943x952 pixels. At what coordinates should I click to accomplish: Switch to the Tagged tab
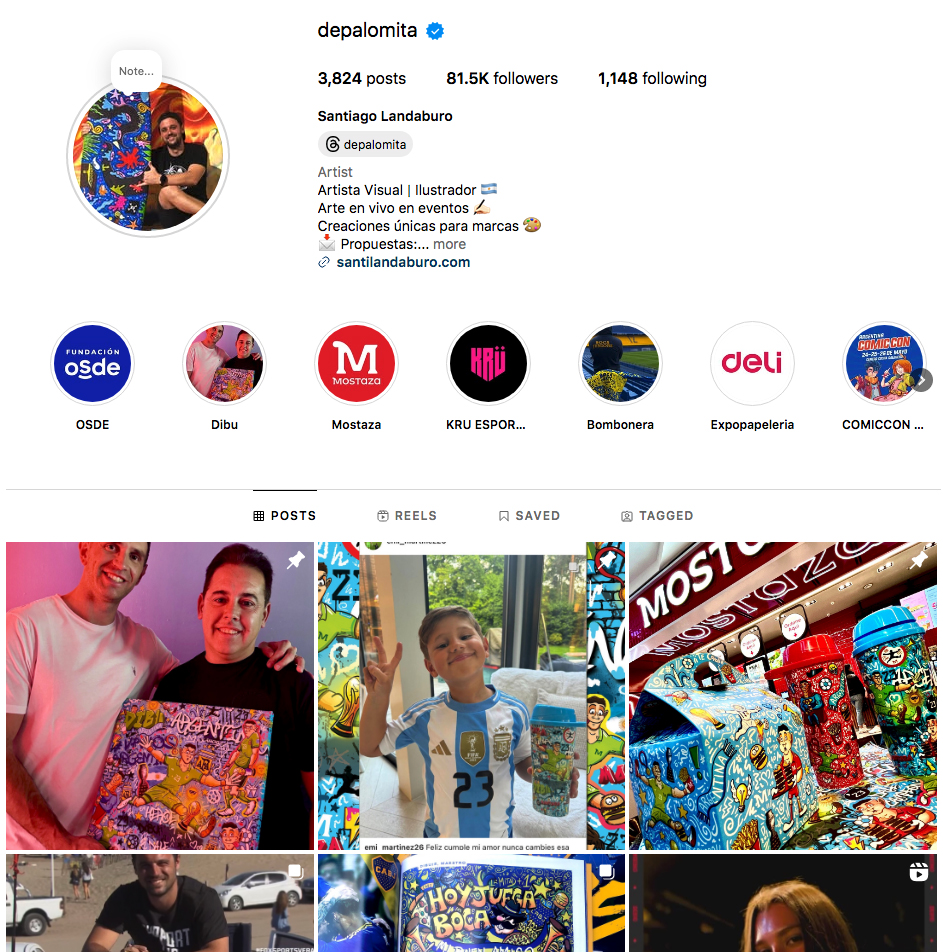coord(657,516)
